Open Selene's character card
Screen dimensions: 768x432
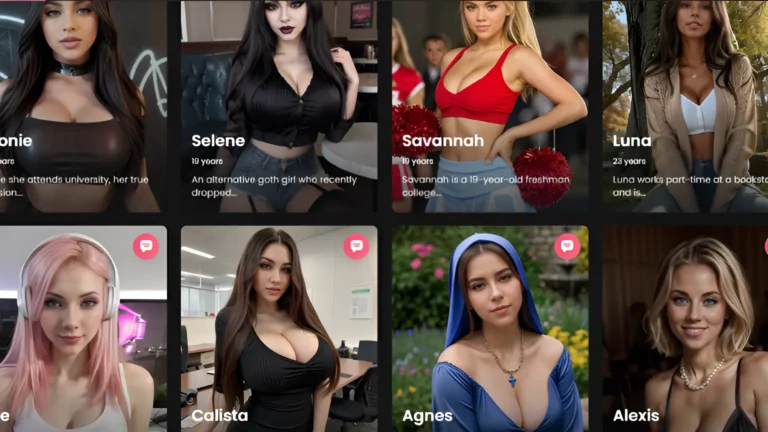pos(278,110)
